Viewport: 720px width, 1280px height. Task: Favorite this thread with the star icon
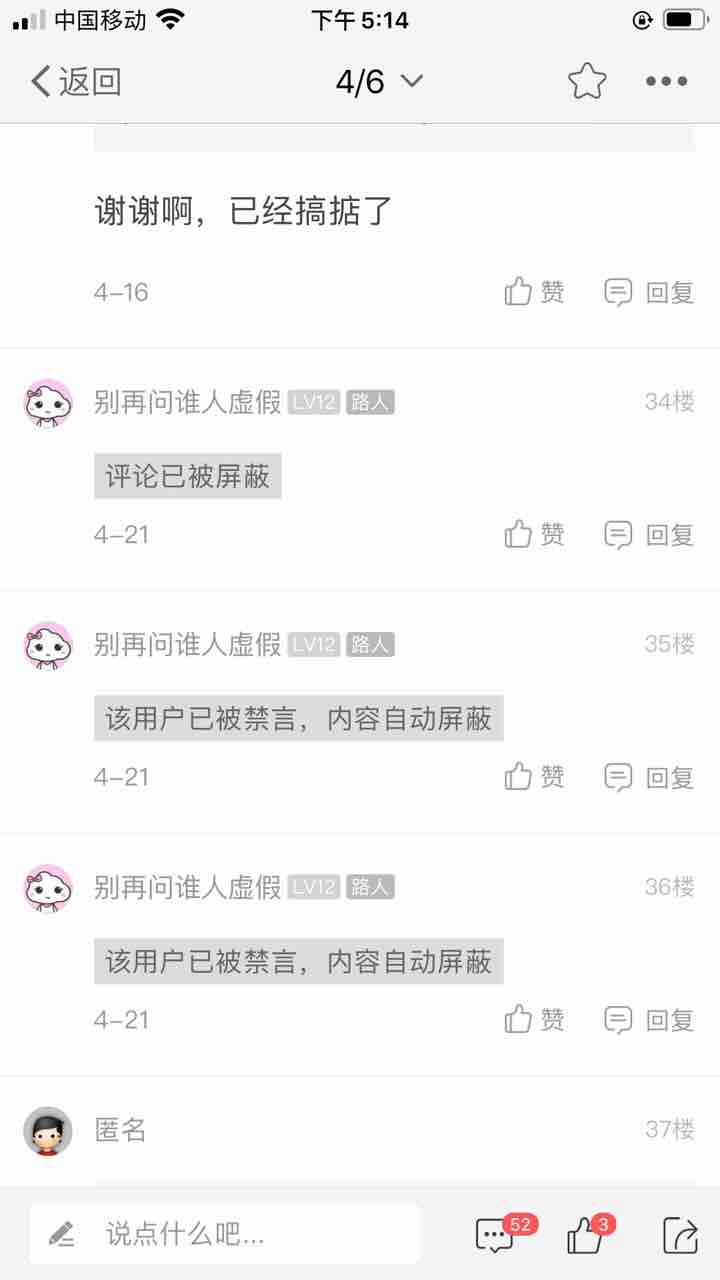(x=587, y=81)
